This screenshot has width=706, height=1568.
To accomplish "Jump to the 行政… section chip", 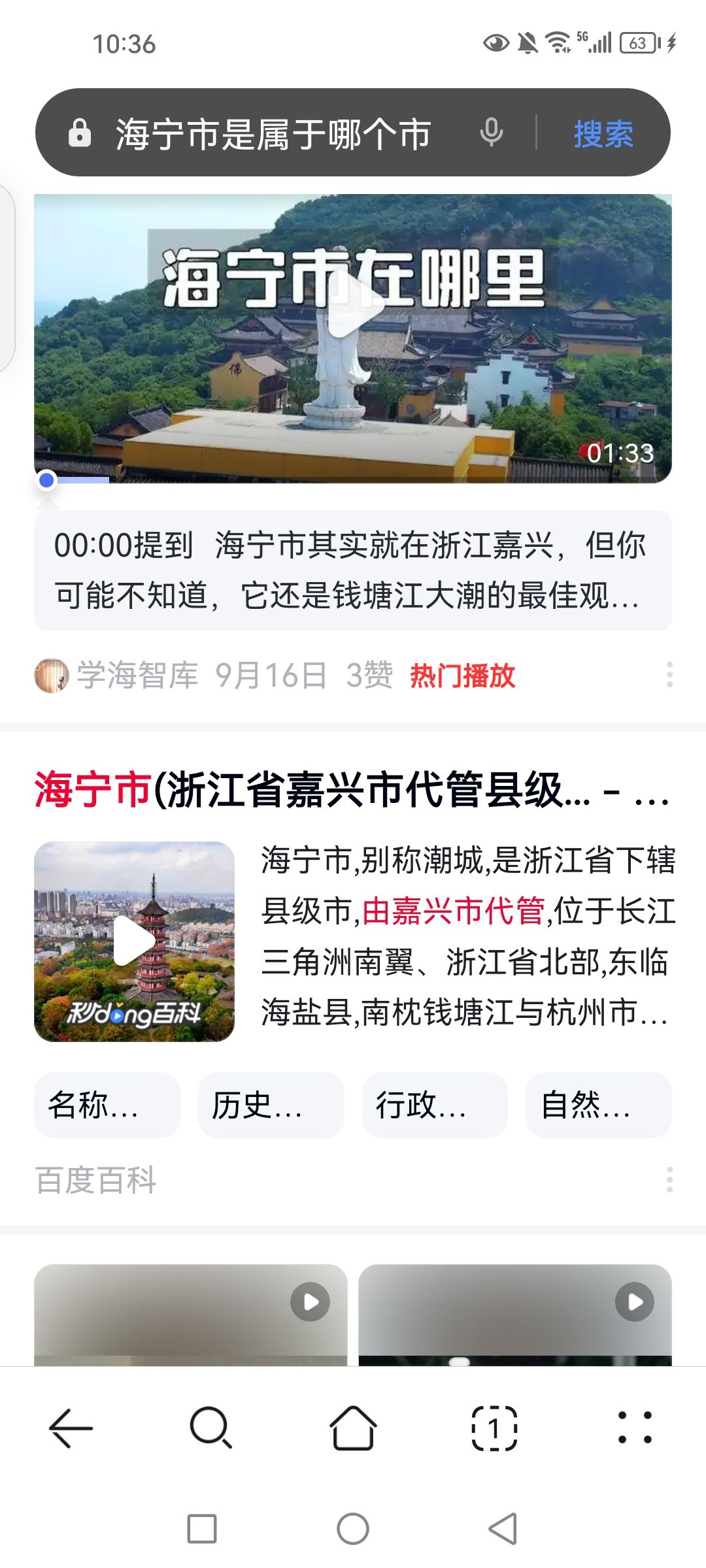I will coord(435,1105).
